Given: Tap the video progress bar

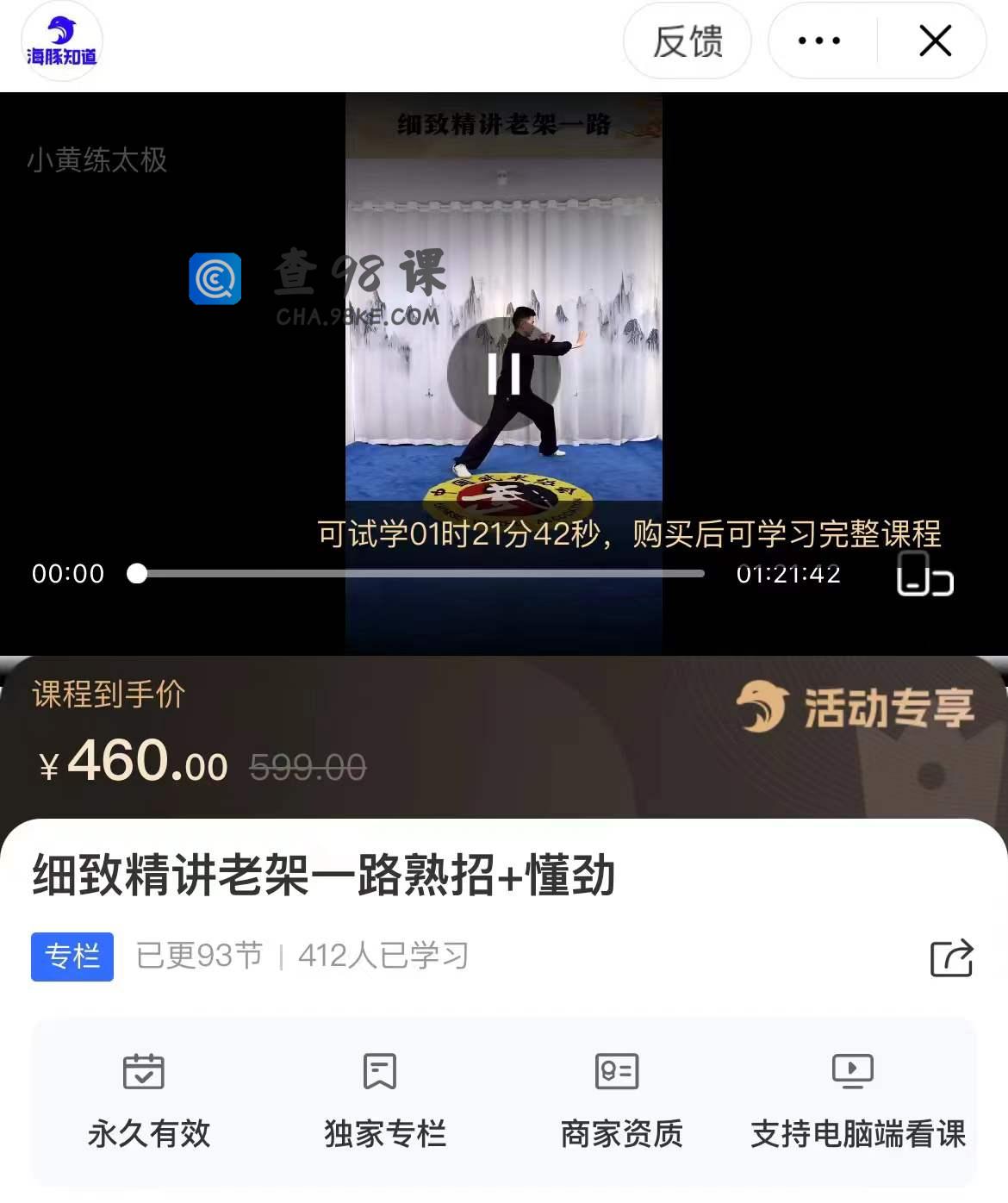Looking at the screenshot, I should 420,574.
